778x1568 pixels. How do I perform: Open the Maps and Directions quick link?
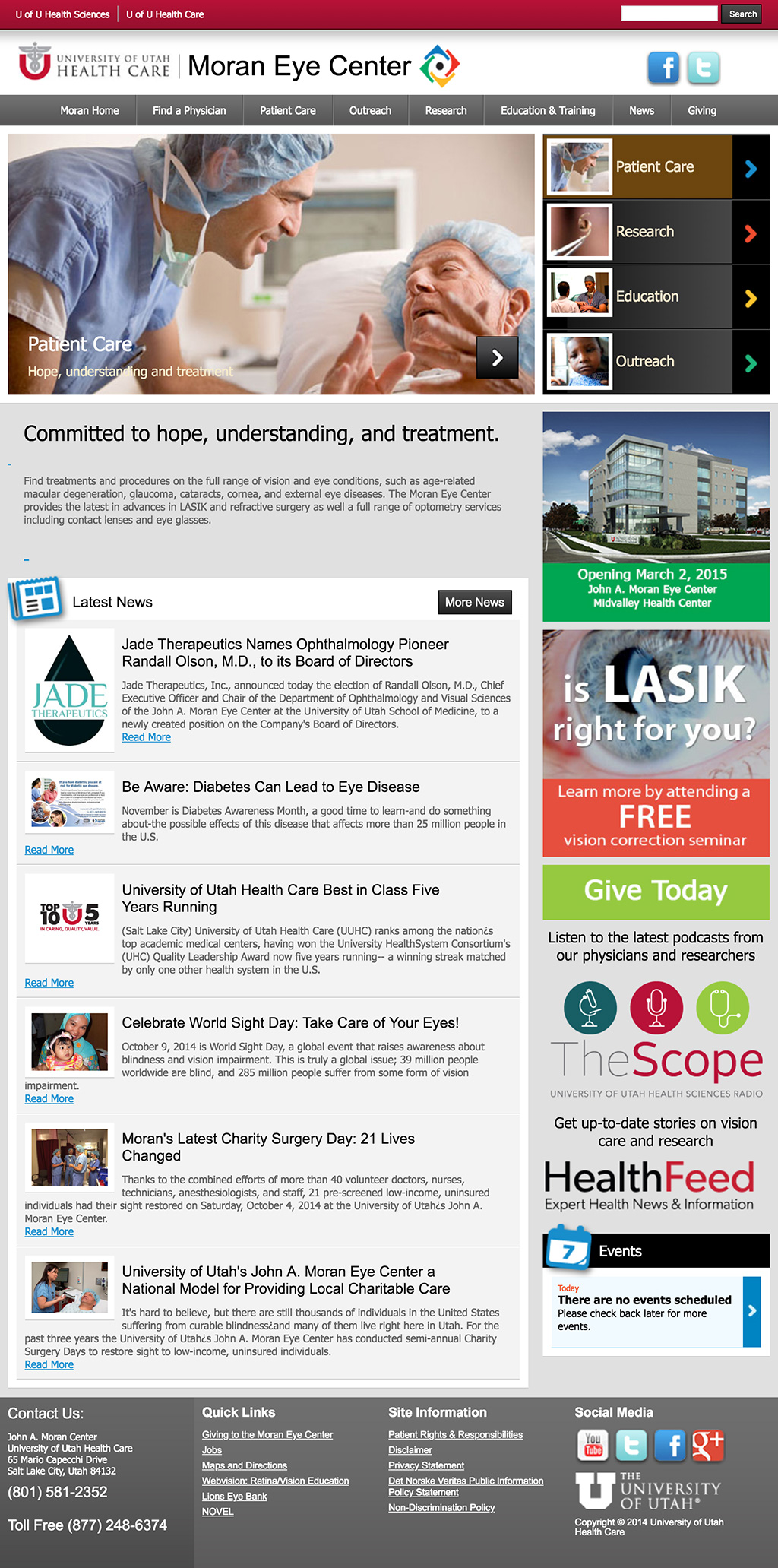point(245,1465)
